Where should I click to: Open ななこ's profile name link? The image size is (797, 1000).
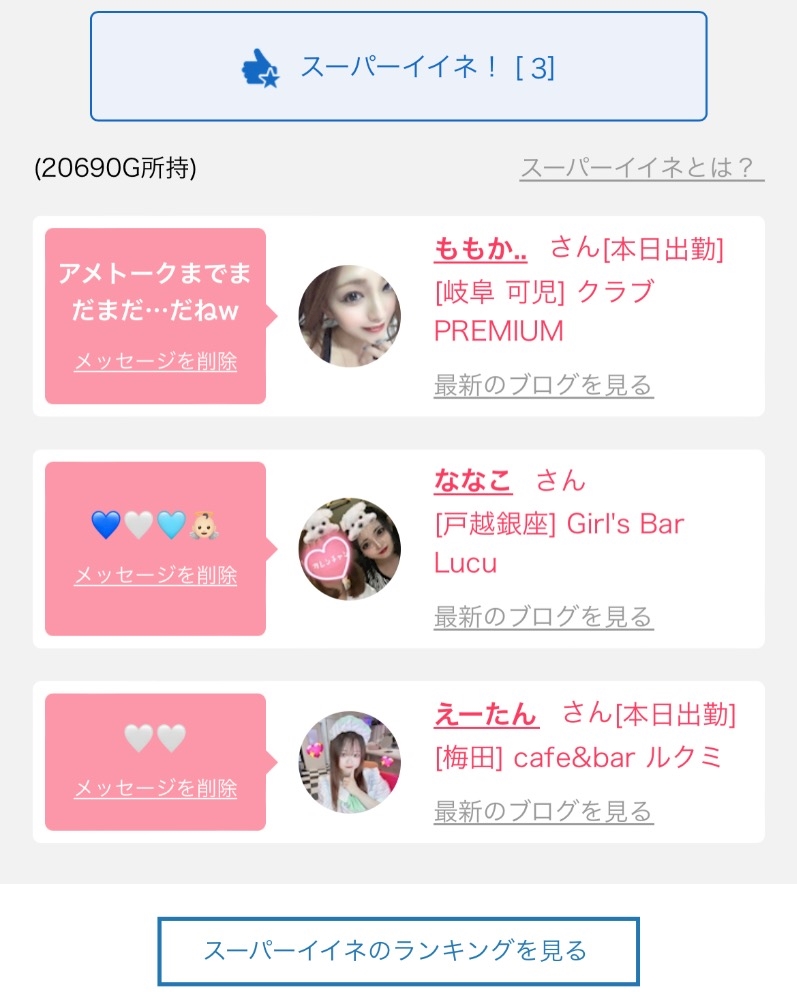pos(472,481)
